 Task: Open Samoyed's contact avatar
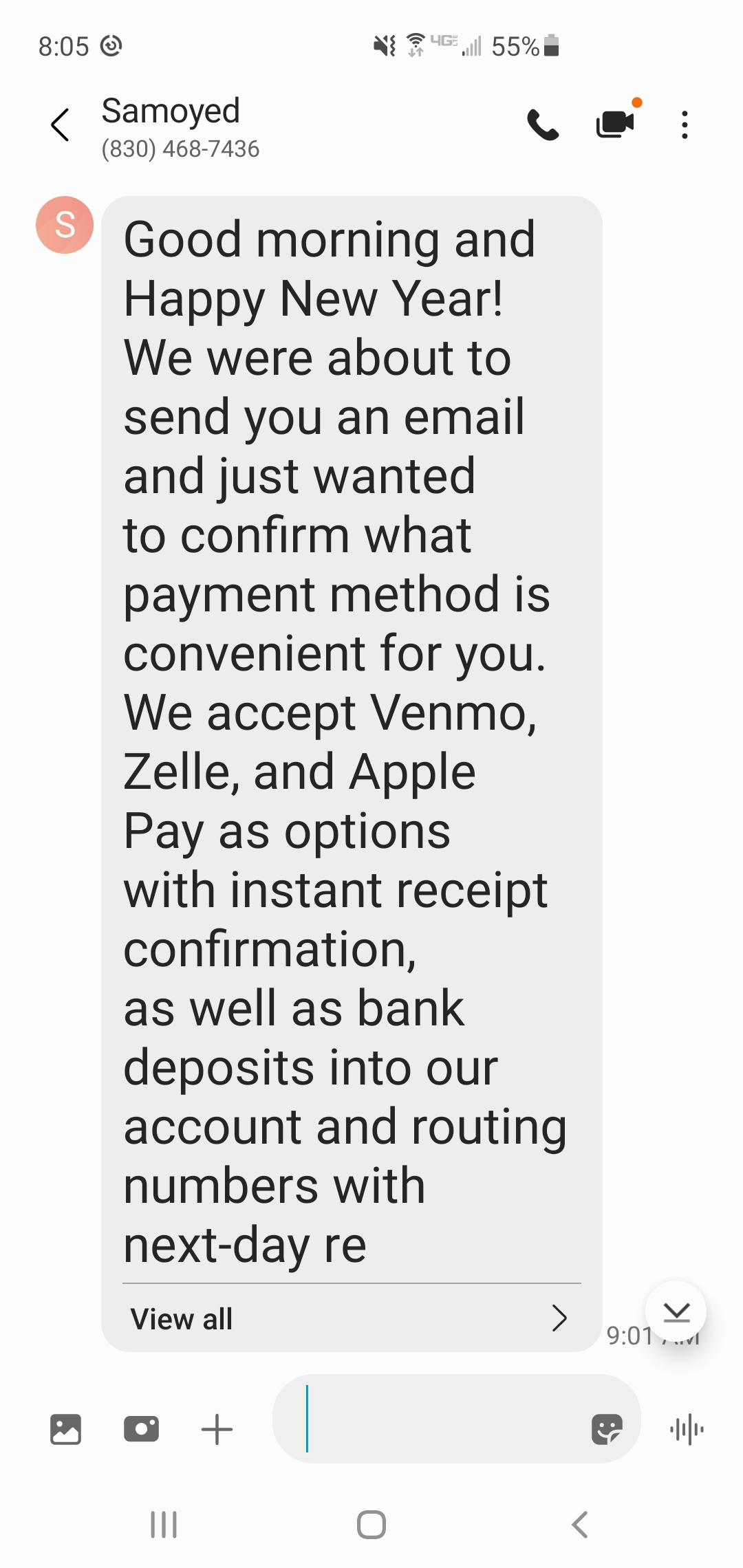coord(65,225)
